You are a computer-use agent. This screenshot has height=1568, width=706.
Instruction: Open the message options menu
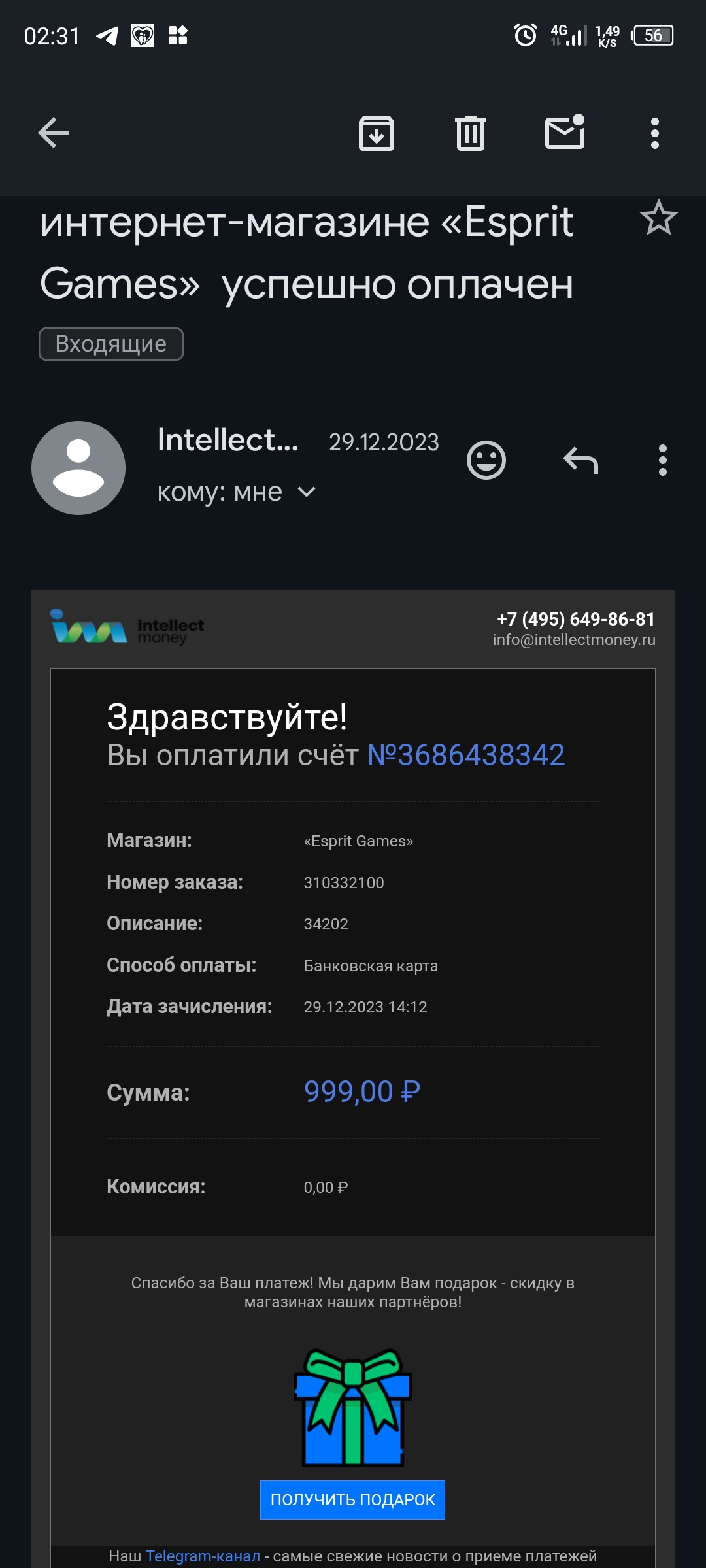662,461
